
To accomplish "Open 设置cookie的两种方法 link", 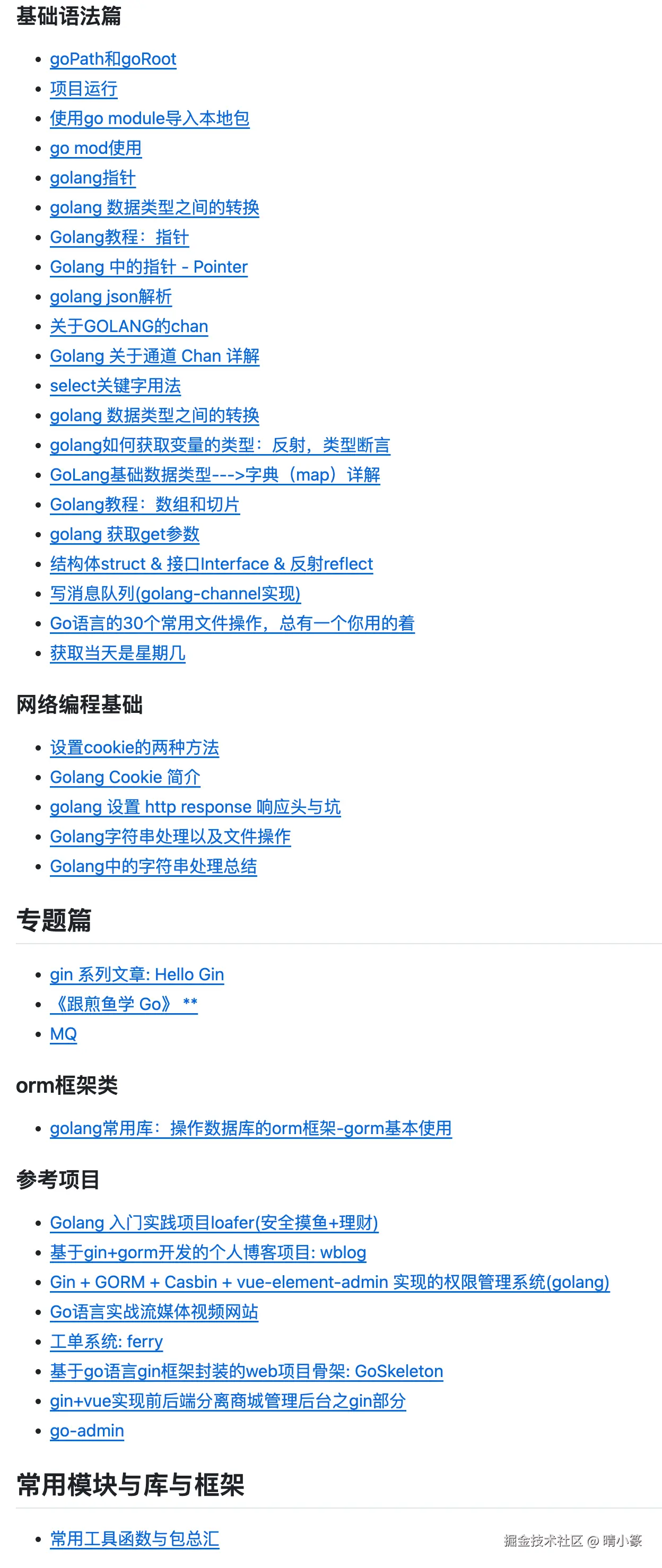I will pyautogui.click(x=135, y=747).
